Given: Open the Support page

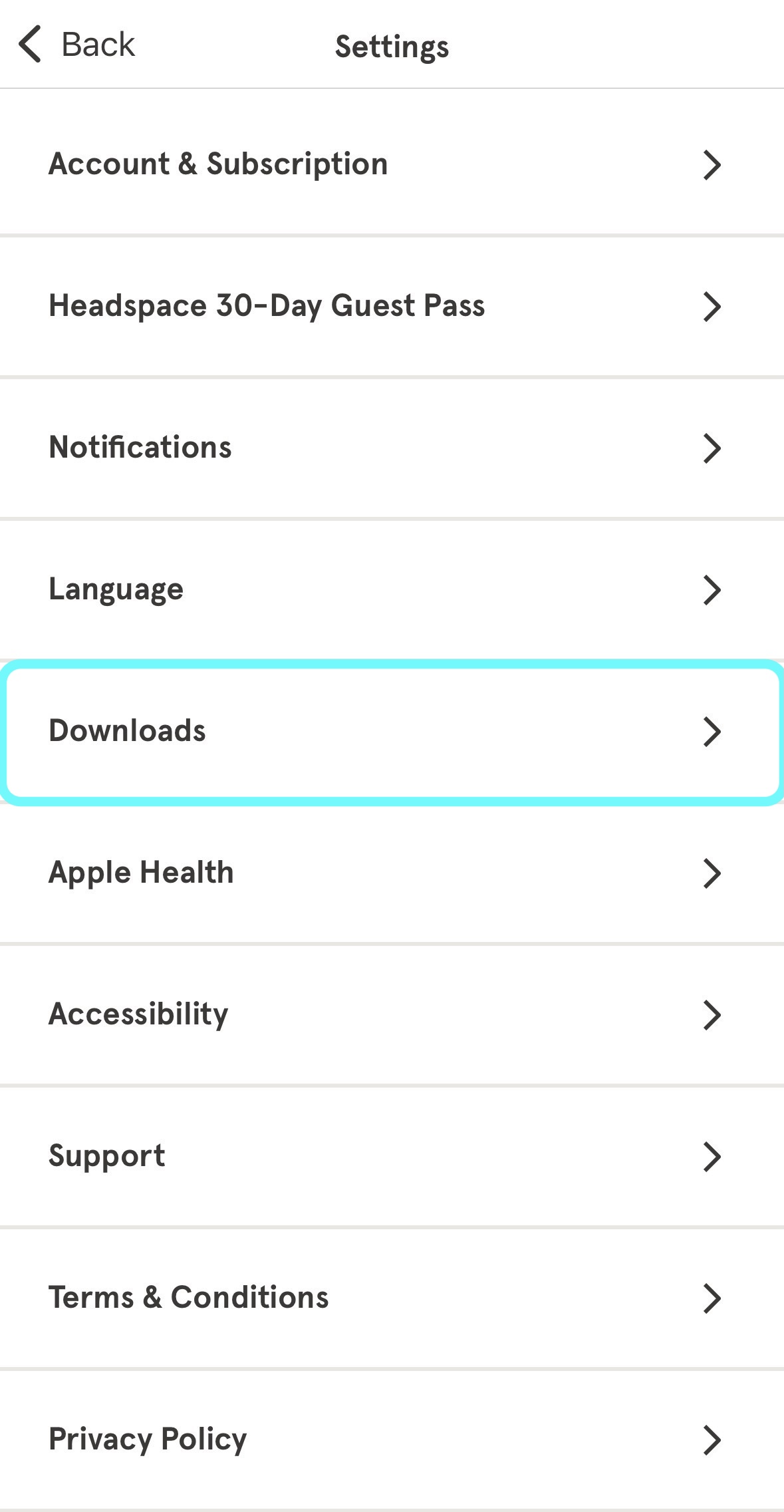Looking at the screenshot, I should pos(392,1156).
